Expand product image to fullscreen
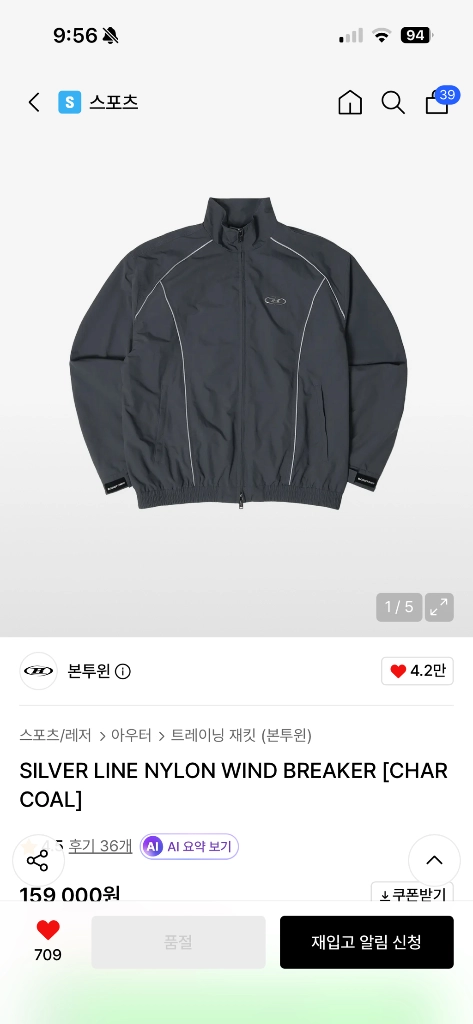The height and width of the screenshot is (1024, 473). [439, 607]
